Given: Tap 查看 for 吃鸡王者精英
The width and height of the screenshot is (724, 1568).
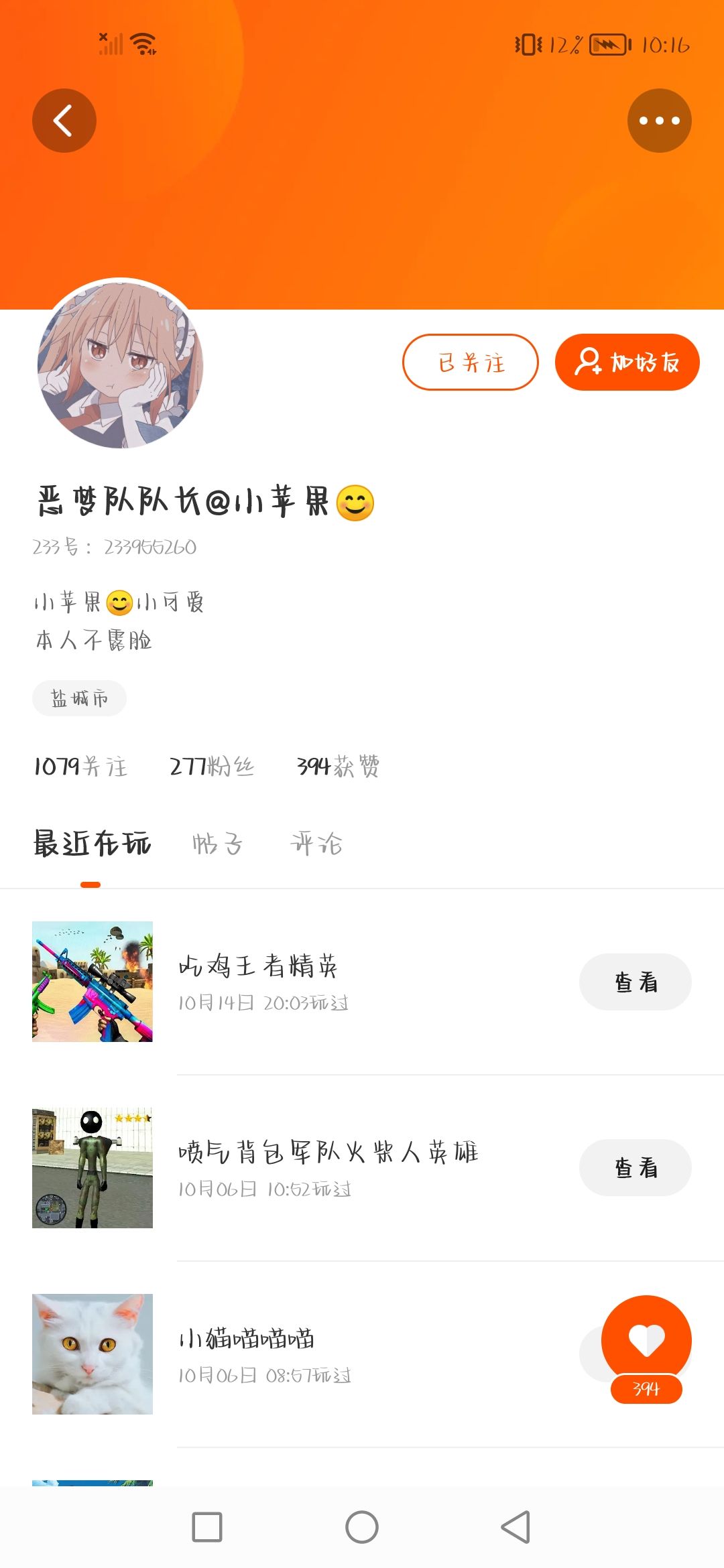Looking at the screenshot, I should pos(636,982).
